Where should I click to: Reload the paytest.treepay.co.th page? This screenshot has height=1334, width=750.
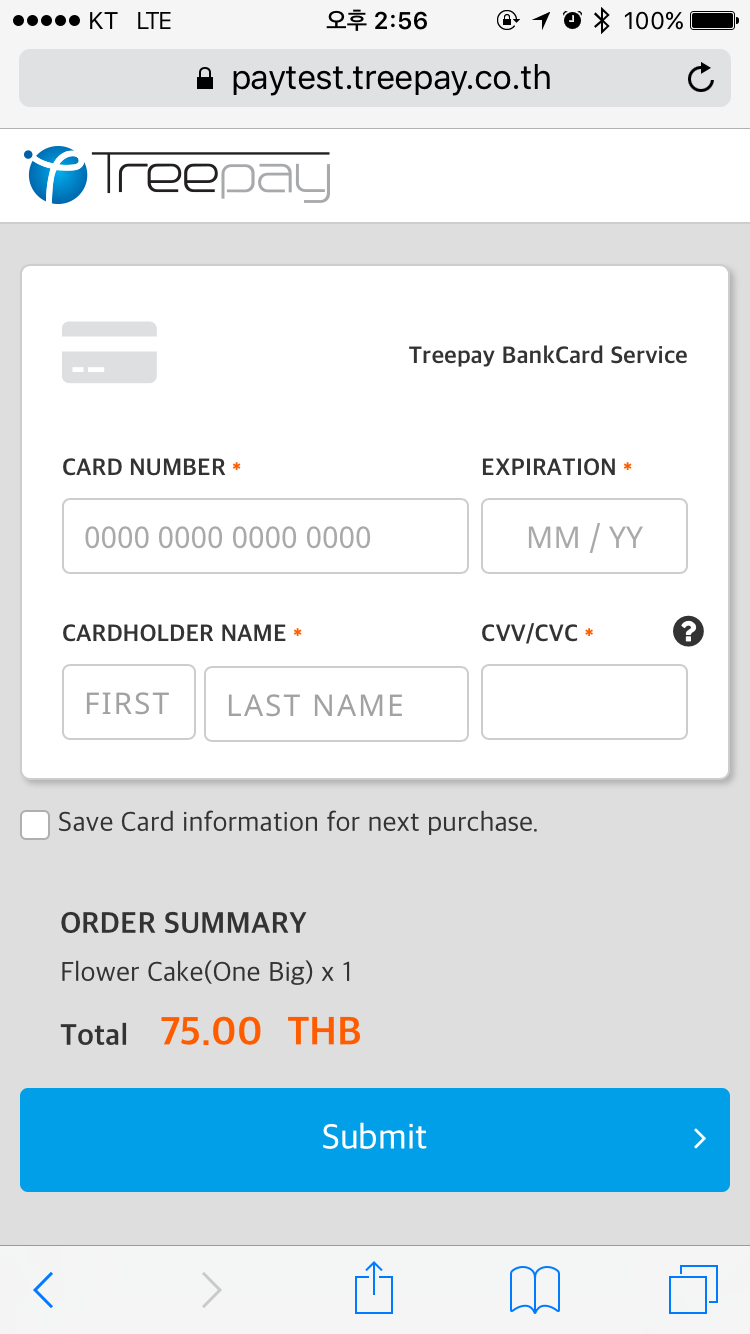701,78
